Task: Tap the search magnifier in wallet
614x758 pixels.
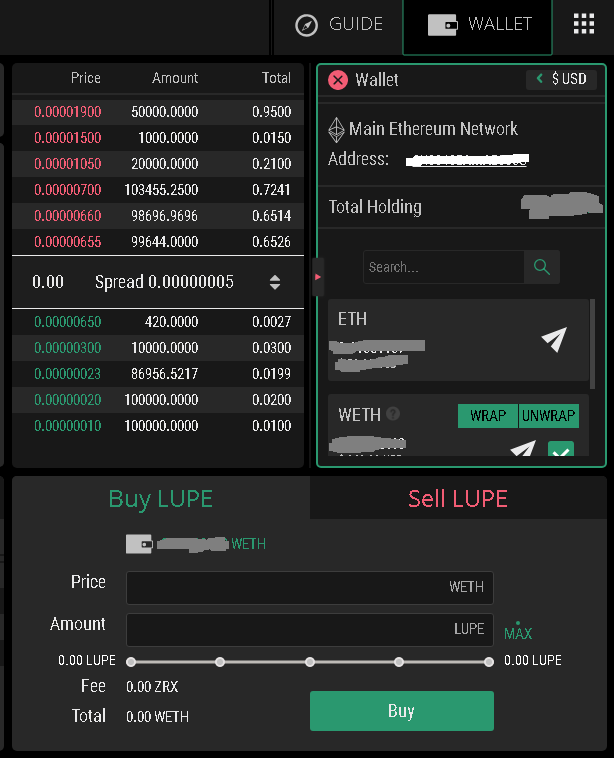Action: click(541, 267)
